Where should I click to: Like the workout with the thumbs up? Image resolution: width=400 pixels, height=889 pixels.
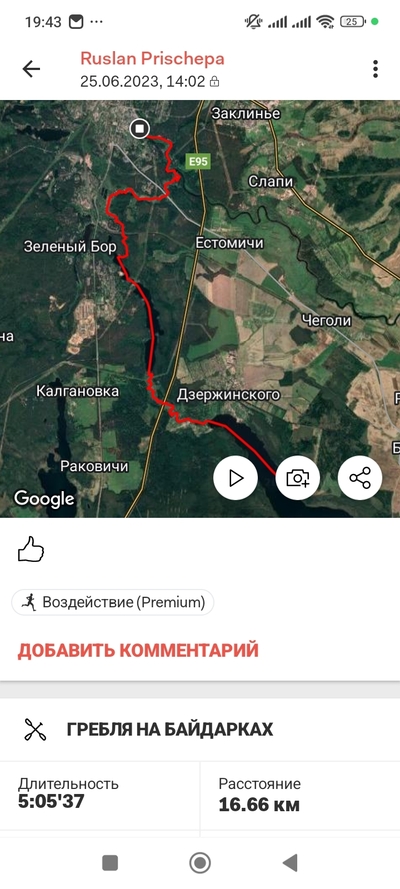(x=31, y=549)
